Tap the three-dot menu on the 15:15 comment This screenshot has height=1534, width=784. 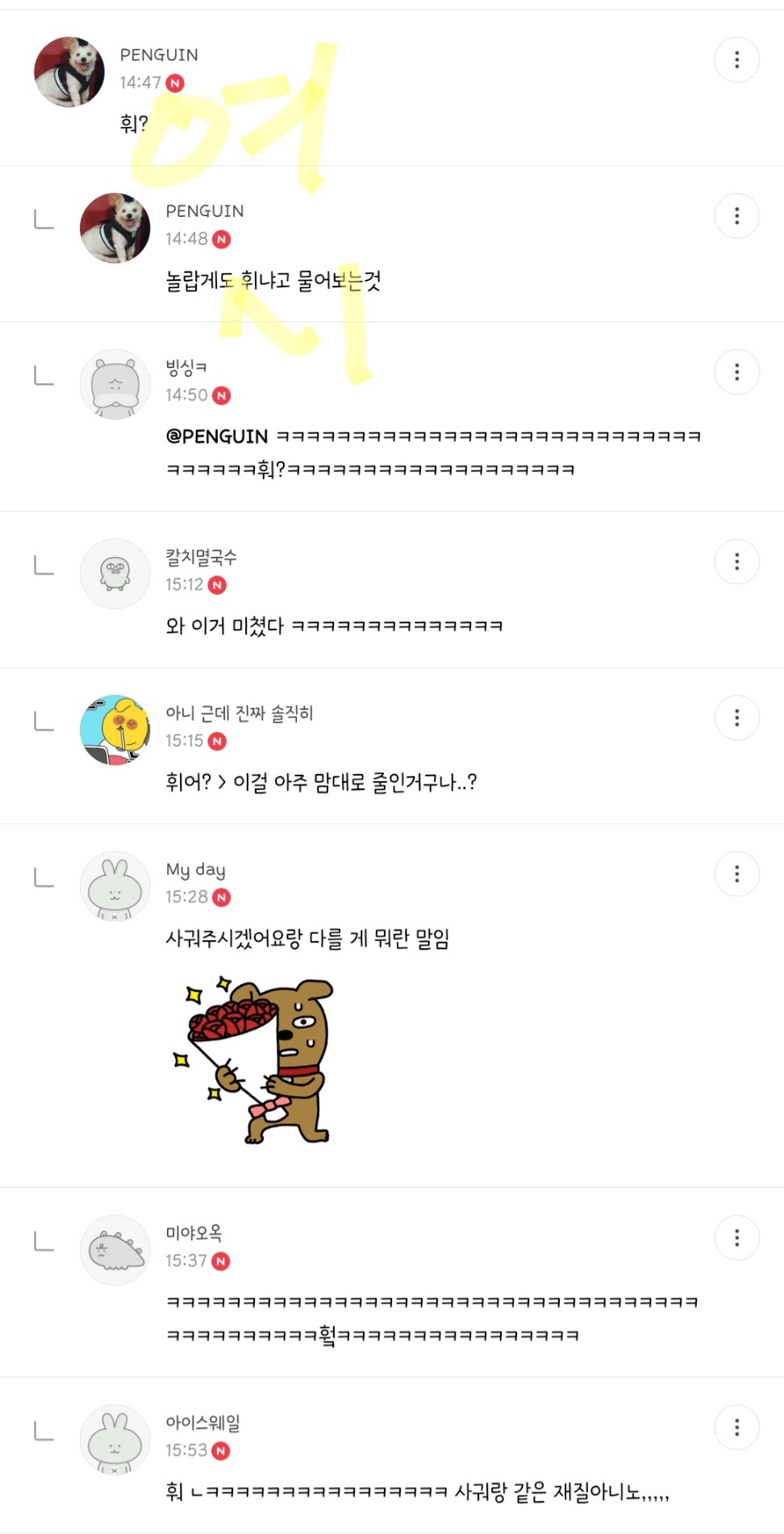point(736,718)
